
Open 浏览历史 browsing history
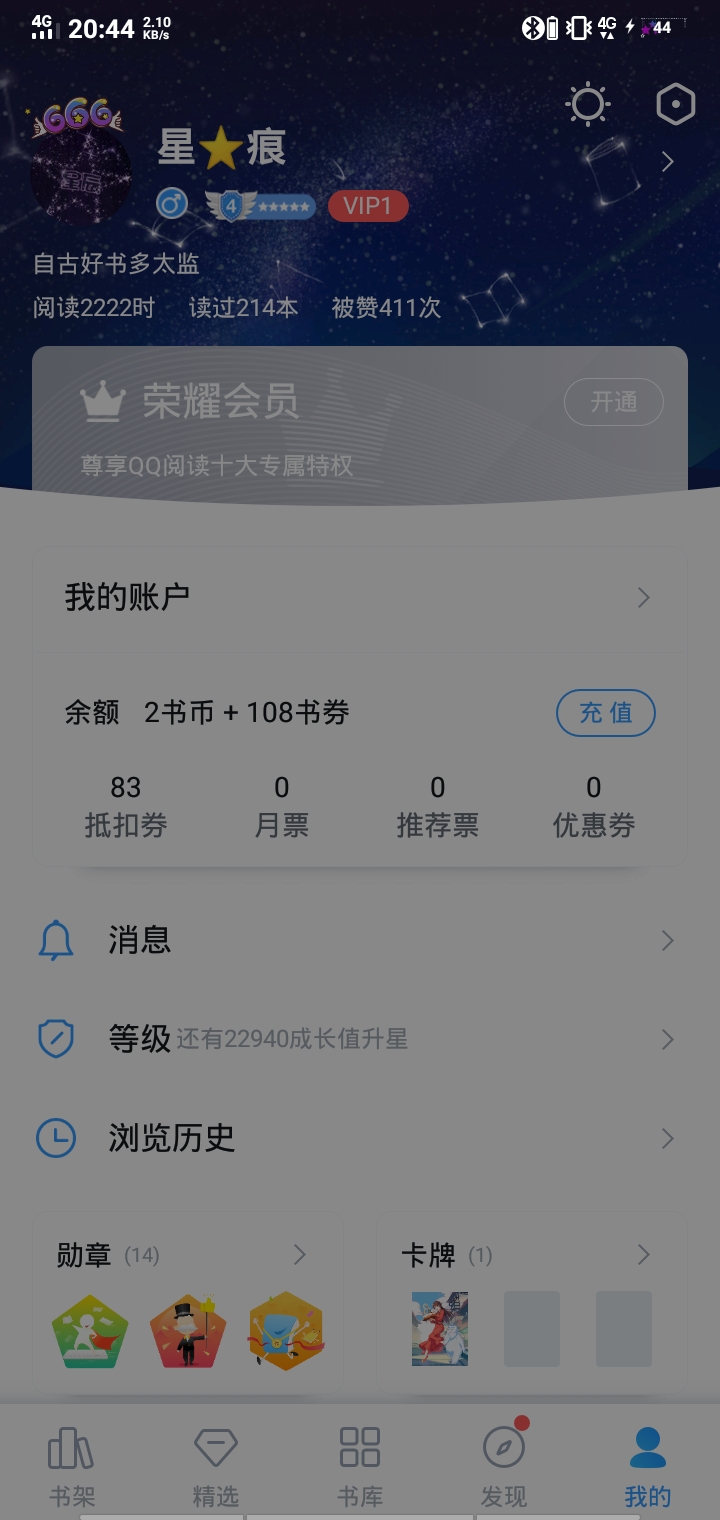tap(360, 1138)
